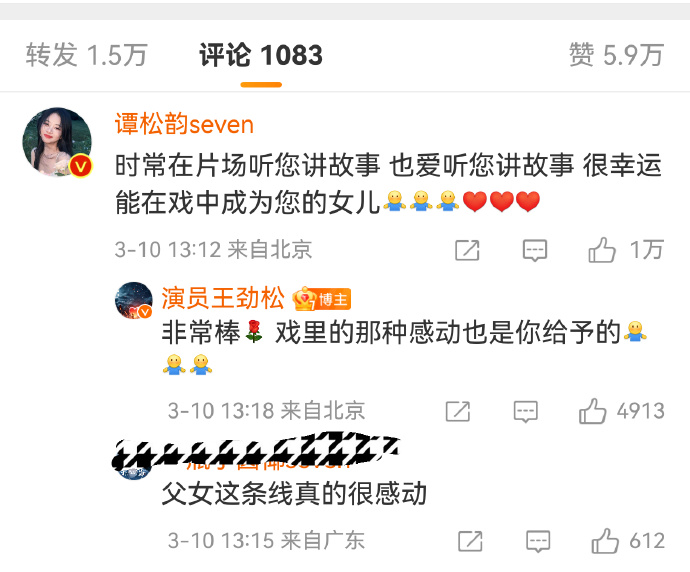Reply to 演员王劲松's comment

point(526,410)
